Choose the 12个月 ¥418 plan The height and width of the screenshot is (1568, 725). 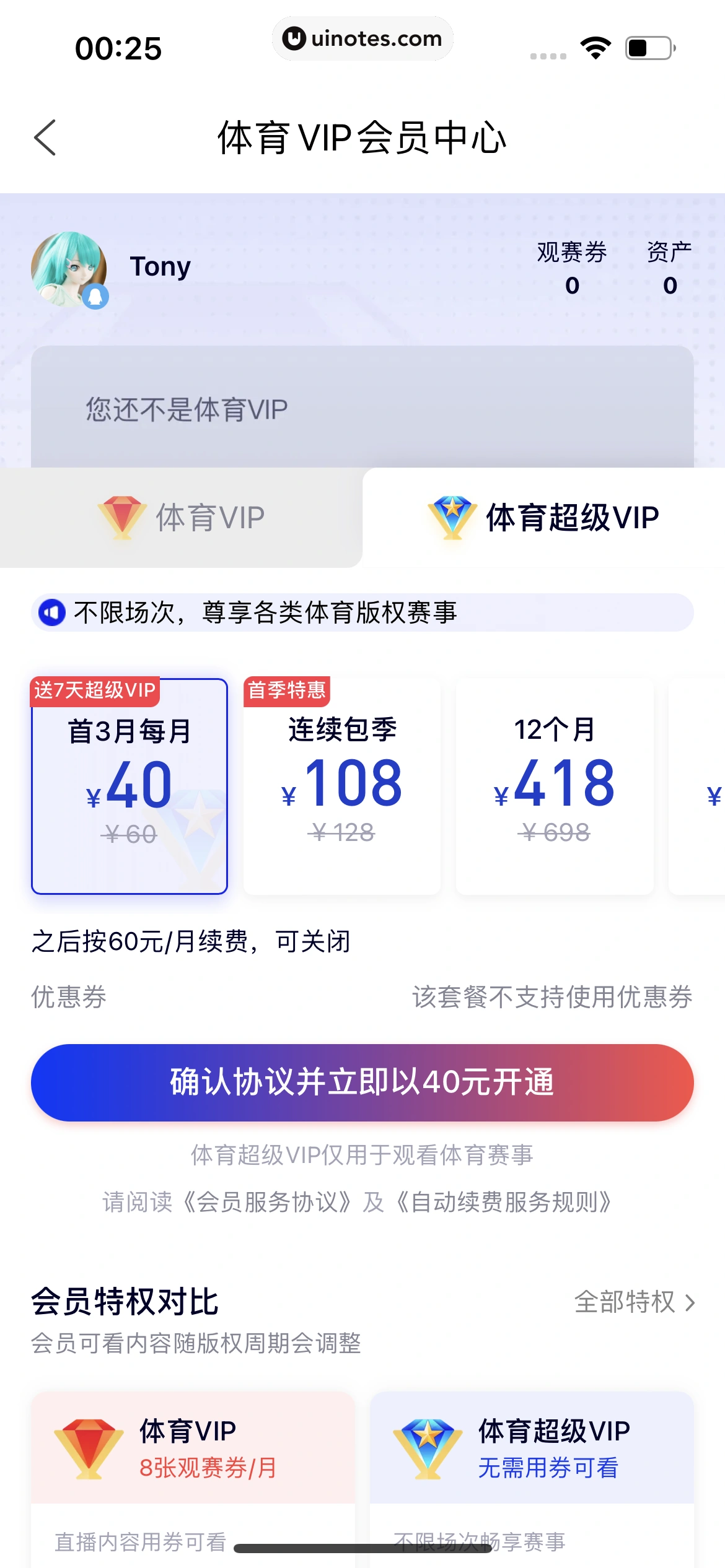(x=555, y=786)
